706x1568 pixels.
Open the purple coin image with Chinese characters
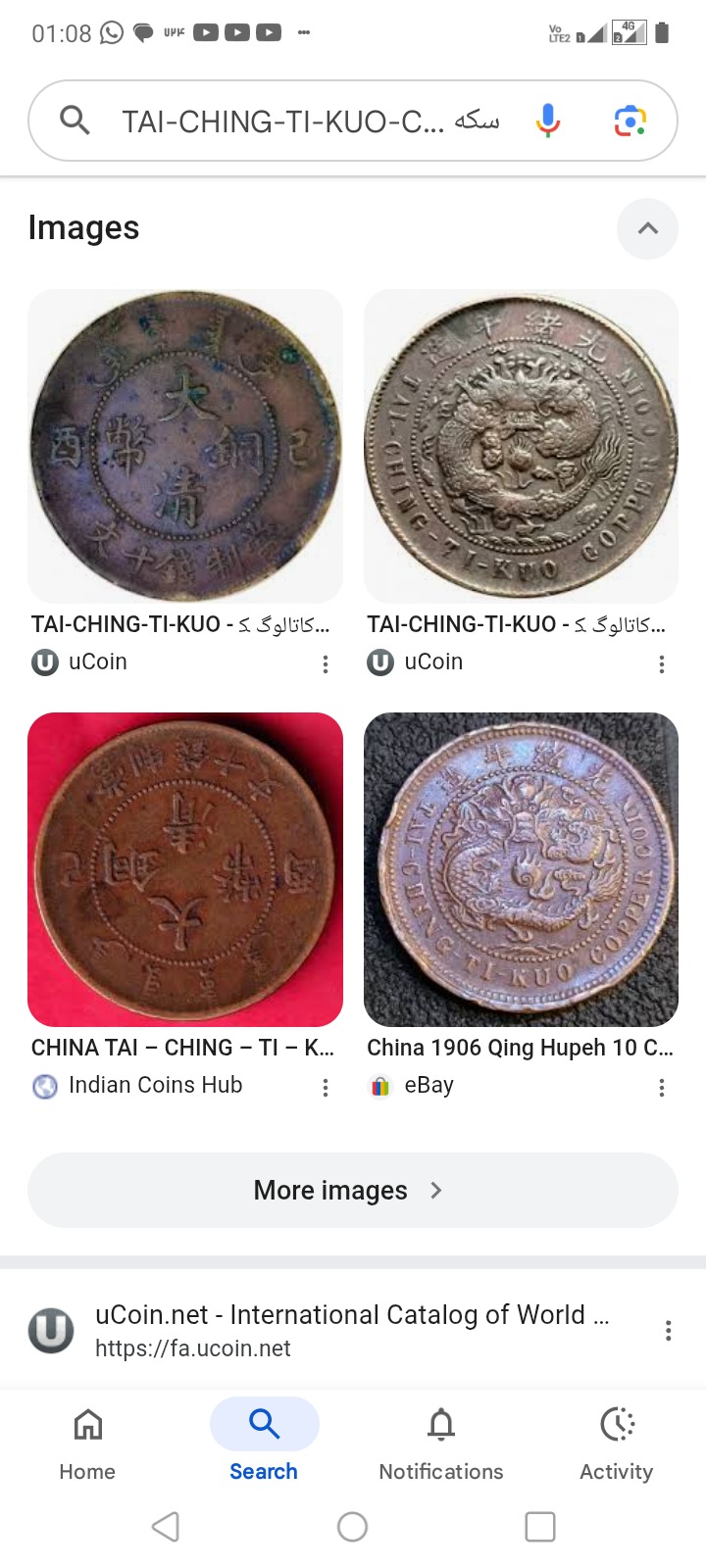click(x=185, y=446)
